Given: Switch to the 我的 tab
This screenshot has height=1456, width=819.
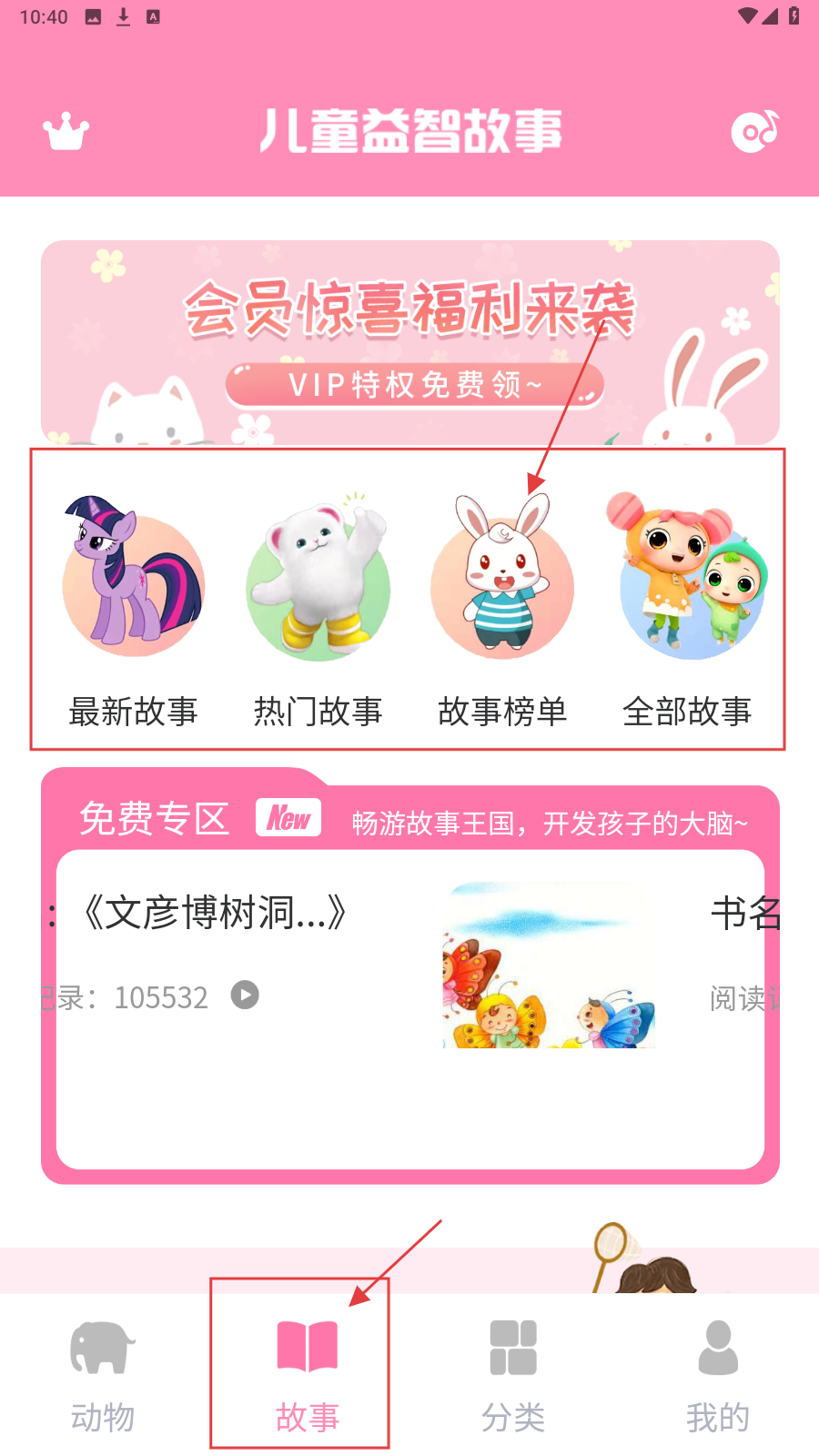Looking at the screenshot, I should 717,1376.
